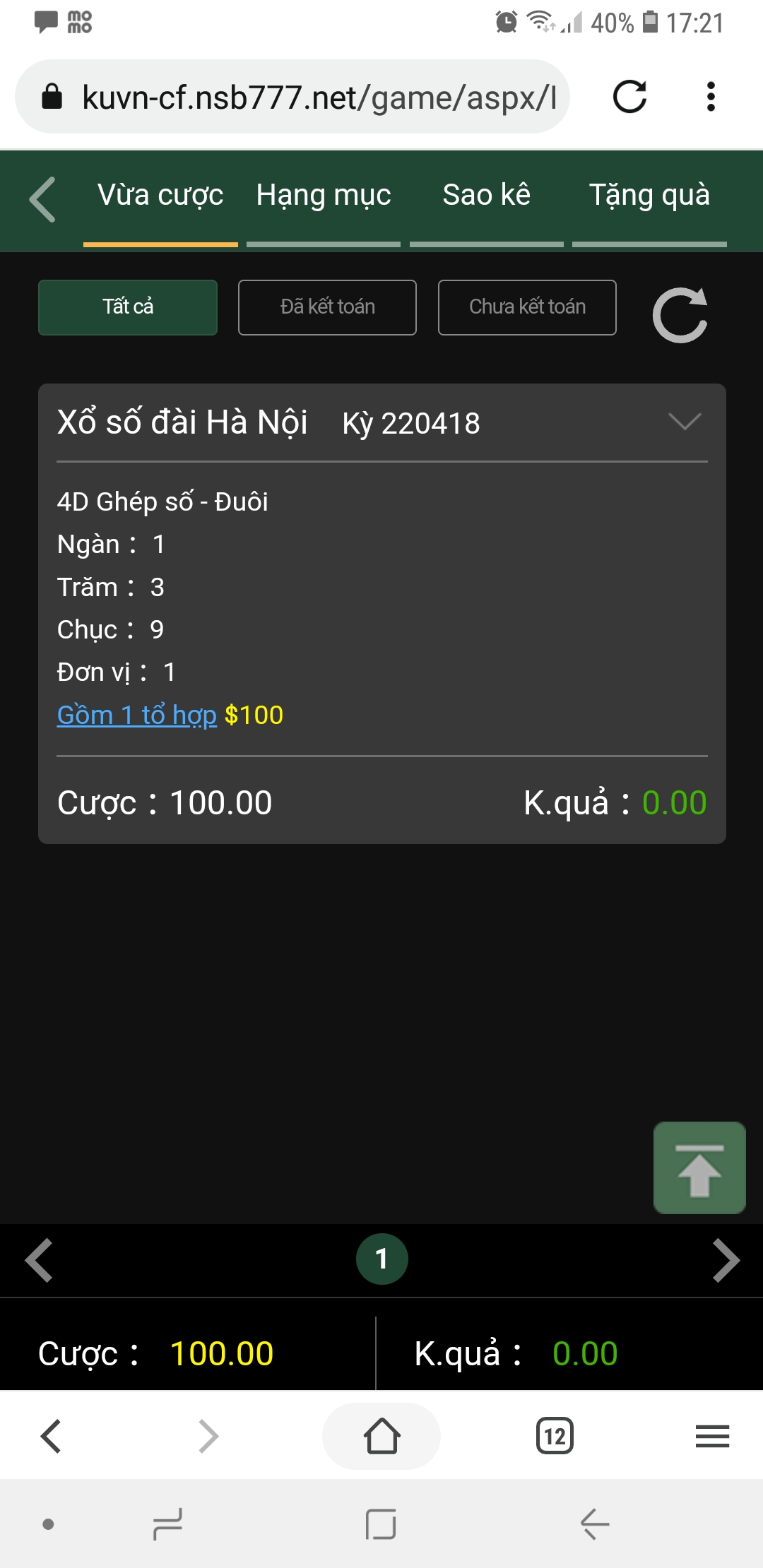Screen dimensions: 763x1568
Task: Select the Tặng quà tab
Action: click(649, 196)
